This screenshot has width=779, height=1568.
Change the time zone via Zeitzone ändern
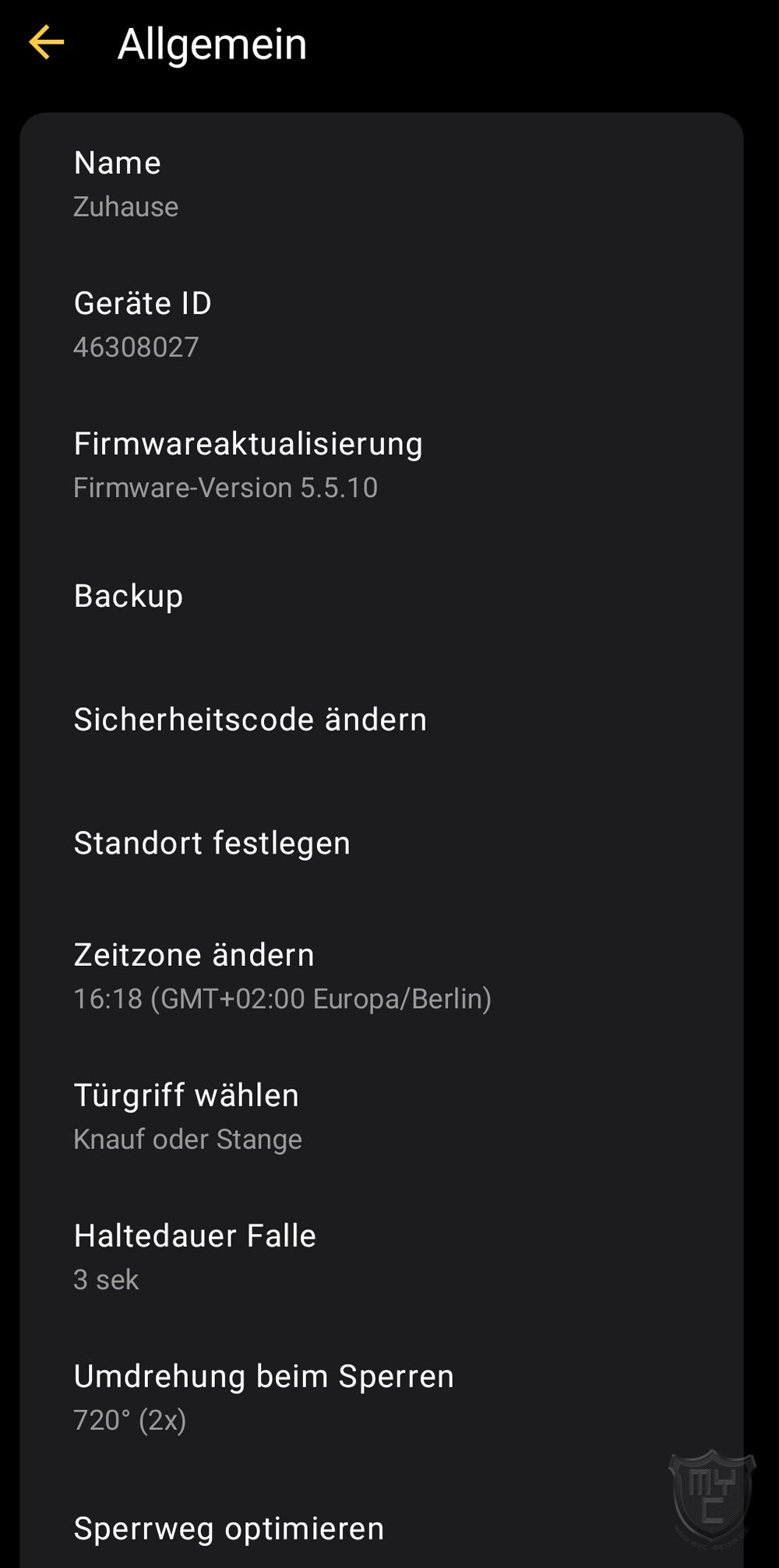(382, 975)
